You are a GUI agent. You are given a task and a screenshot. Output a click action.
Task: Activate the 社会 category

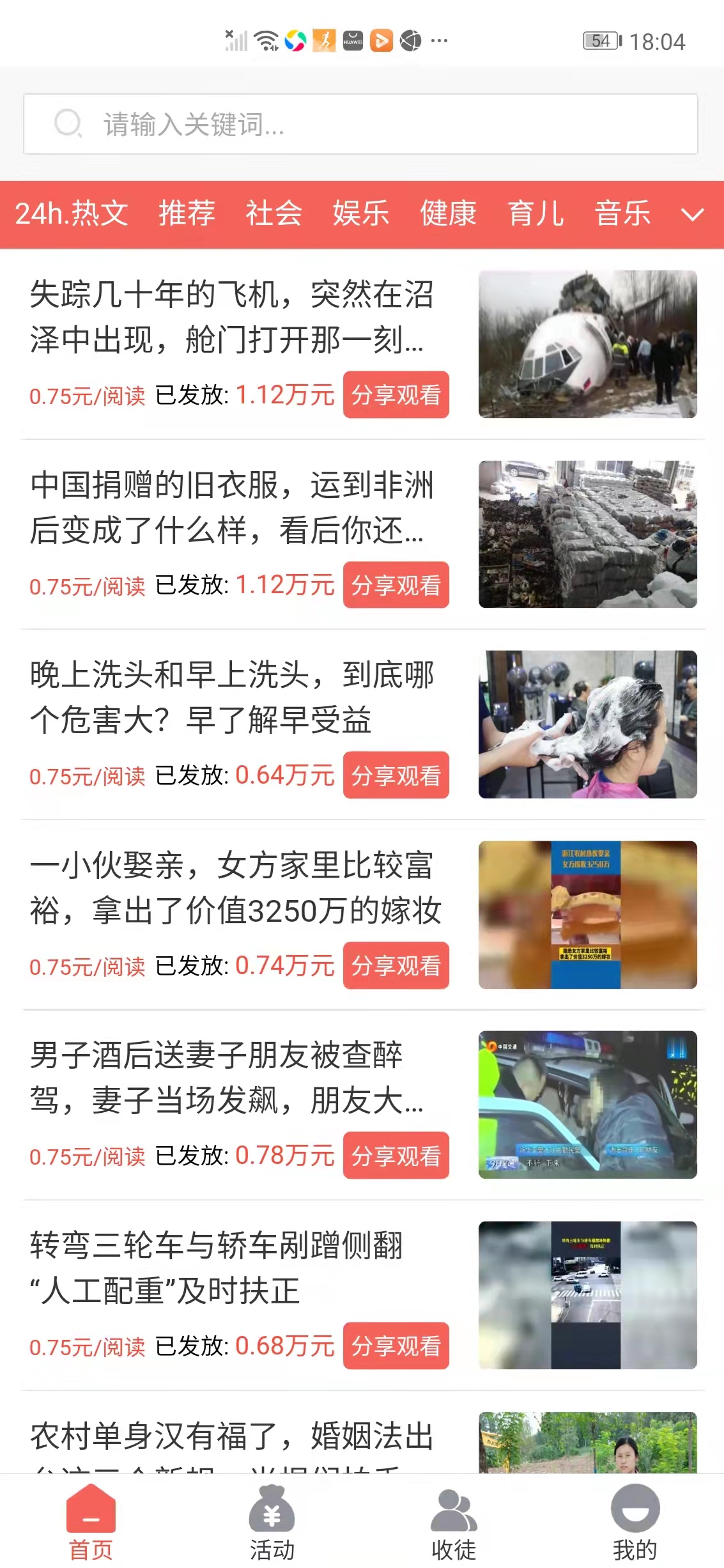point(272,213)
